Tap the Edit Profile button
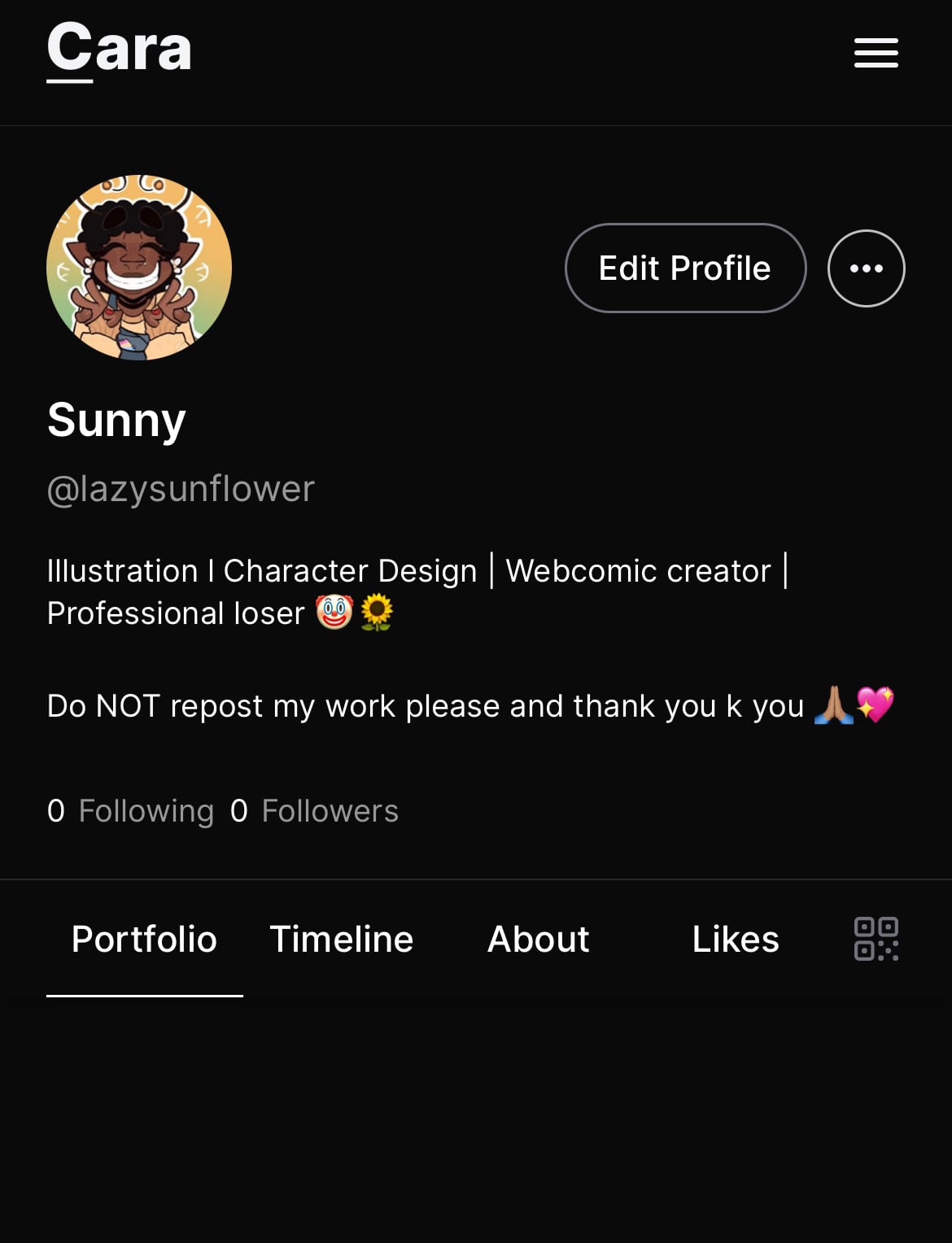The image size is (952, 1243). pos(685,268)
